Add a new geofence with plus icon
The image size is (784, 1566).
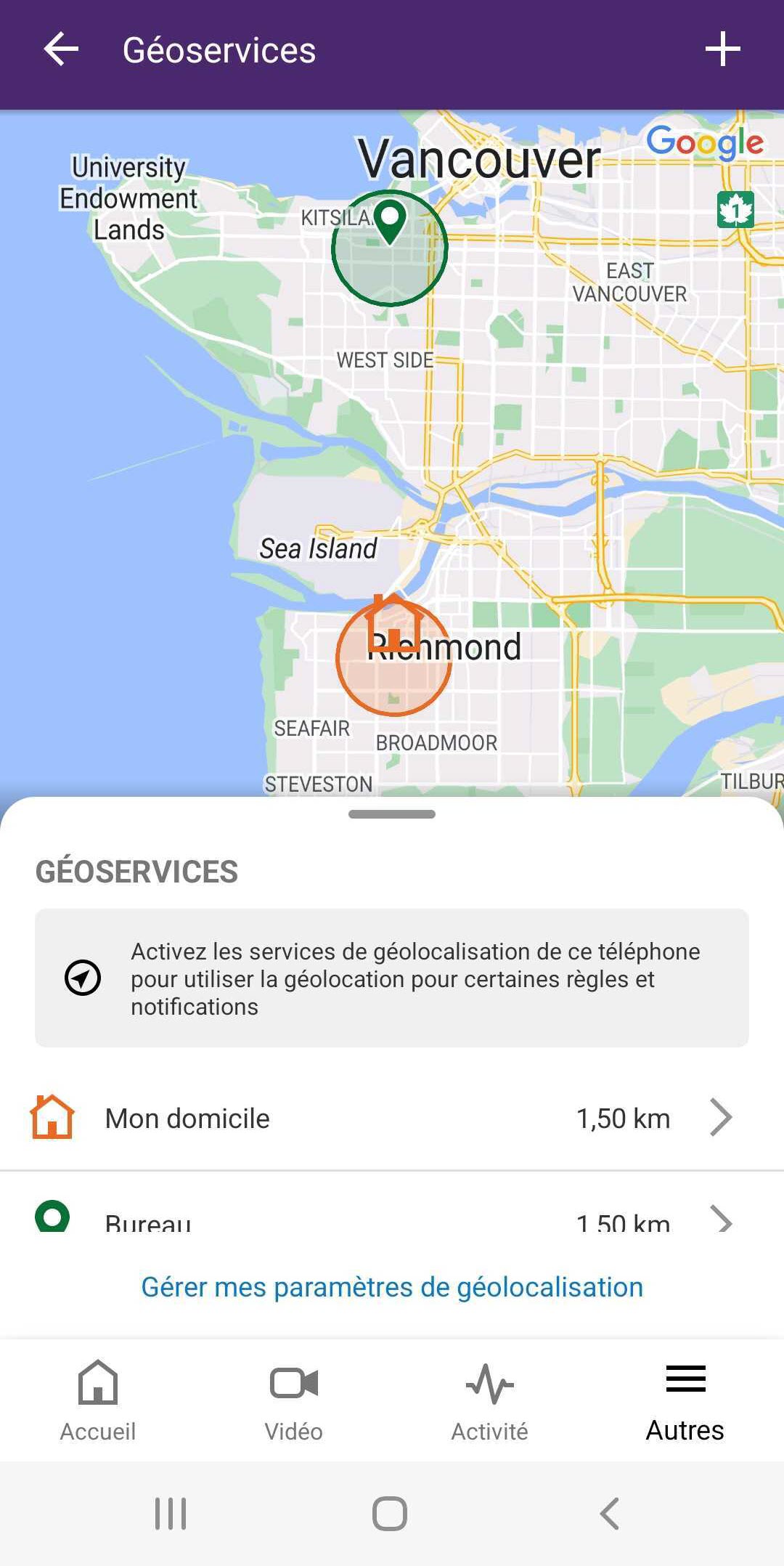pyautogui.click(x=722, y=49)
